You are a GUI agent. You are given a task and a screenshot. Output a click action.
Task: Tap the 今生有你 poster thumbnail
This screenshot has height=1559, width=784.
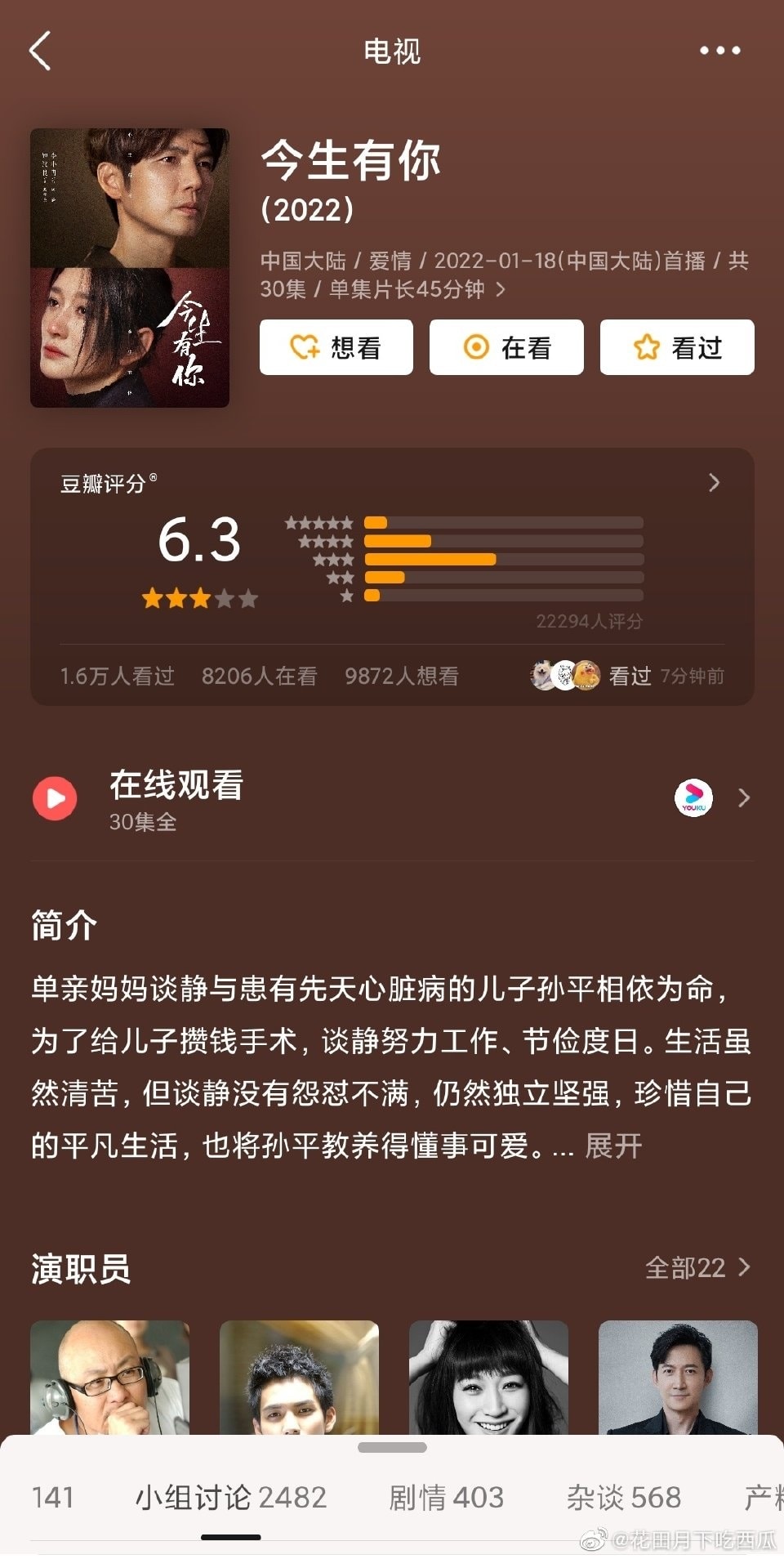click(130, 267)
